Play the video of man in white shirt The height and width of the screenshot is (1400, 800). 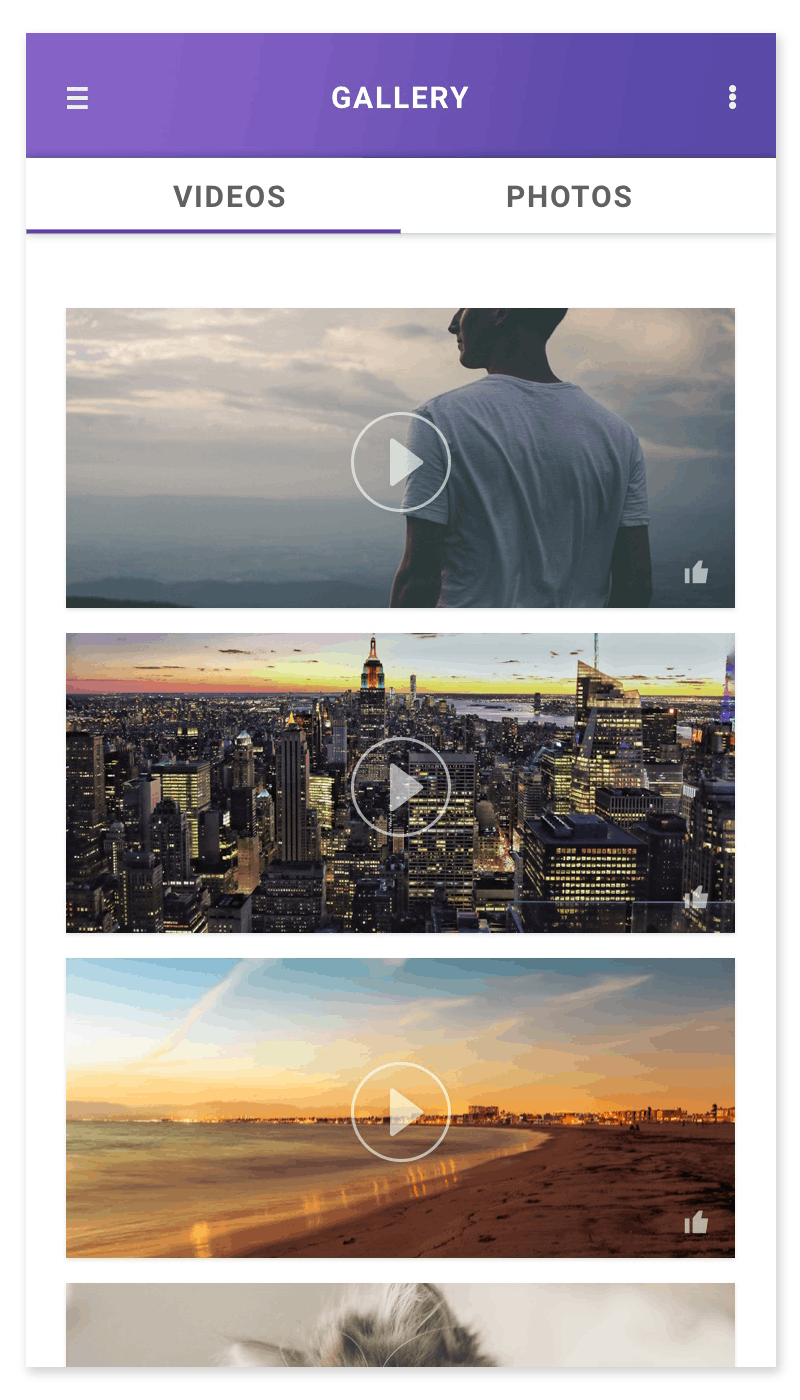400,462
